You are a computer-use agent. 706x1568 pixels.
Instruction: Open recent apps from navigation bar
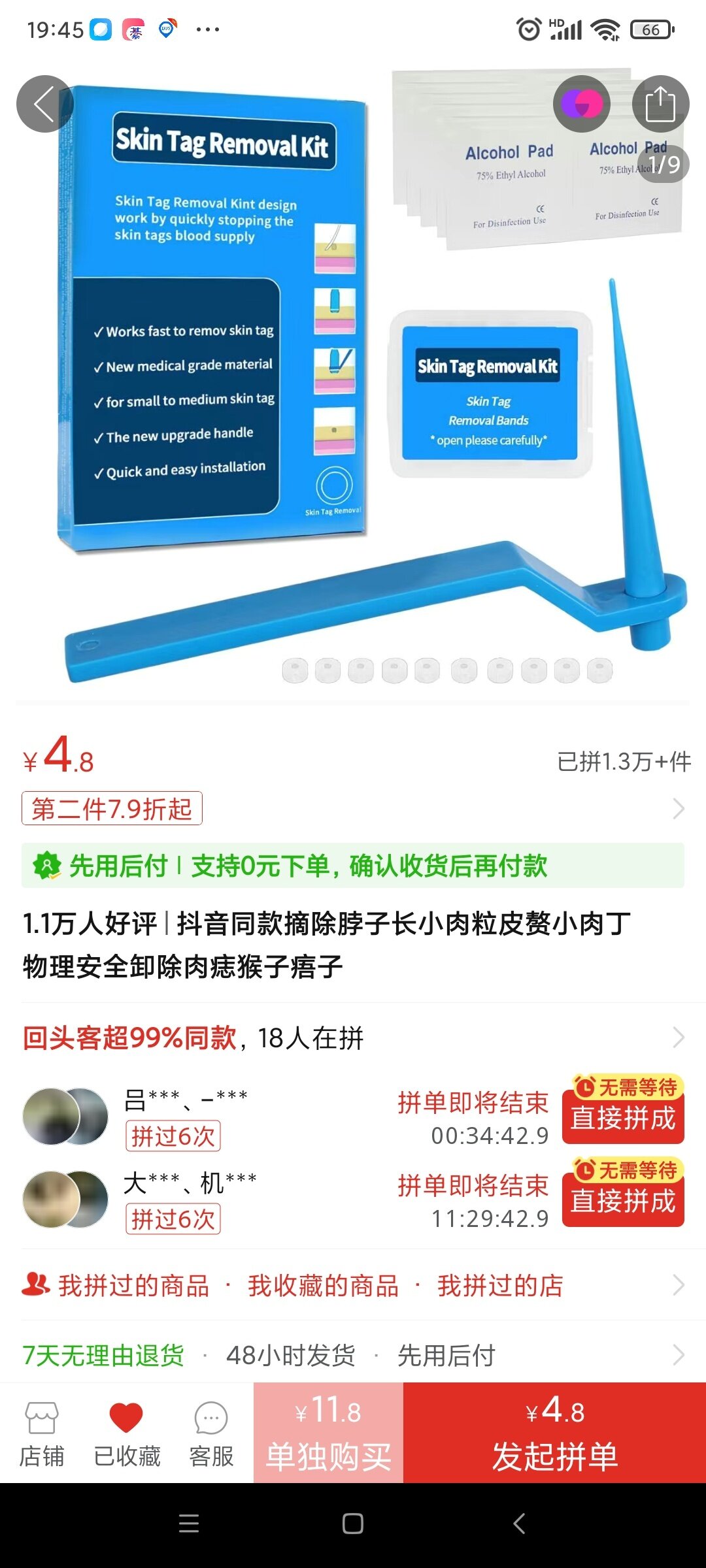coord(189,1524)
